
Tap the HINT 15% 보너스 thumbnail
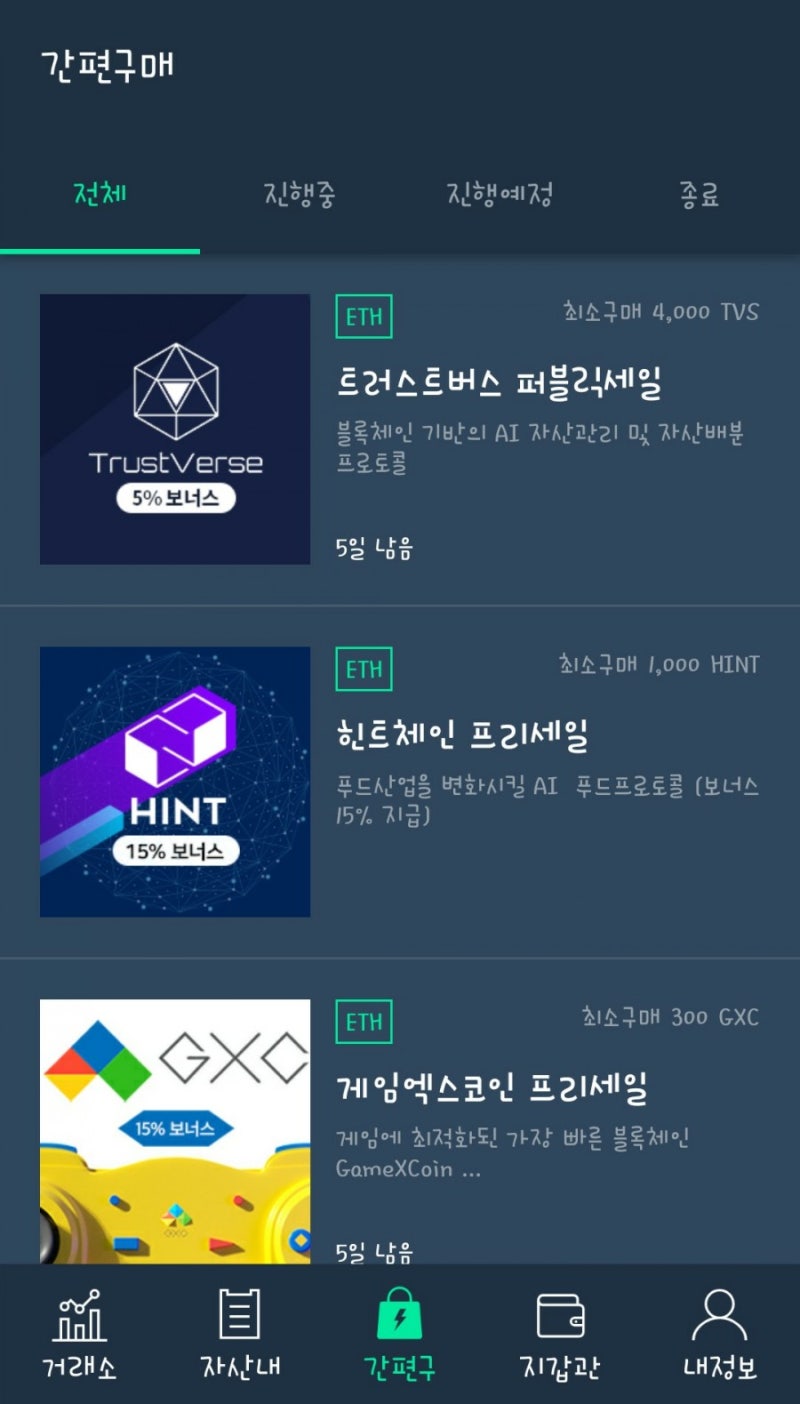(x=174, y=783)
